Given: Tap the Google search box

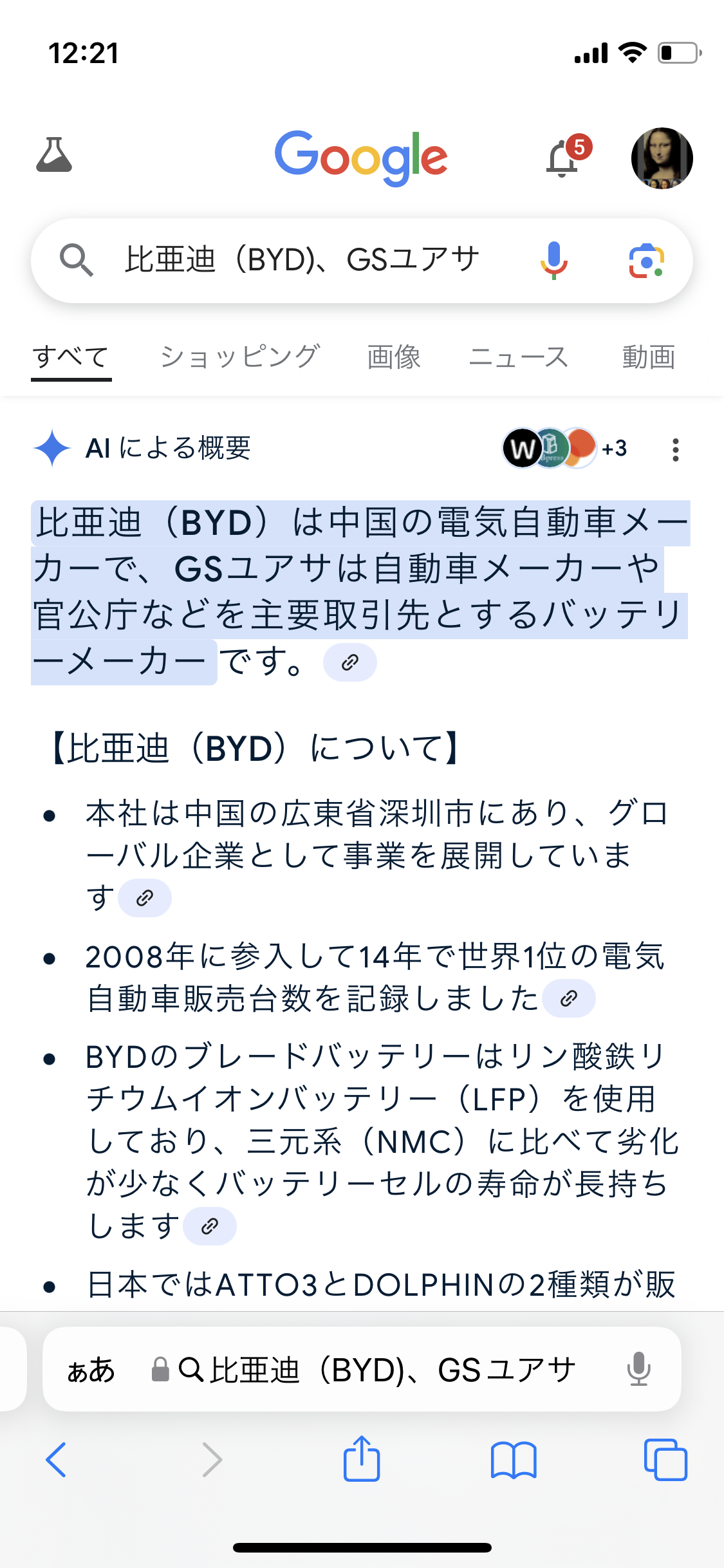Looking at the screenshot, I should 302,261.
